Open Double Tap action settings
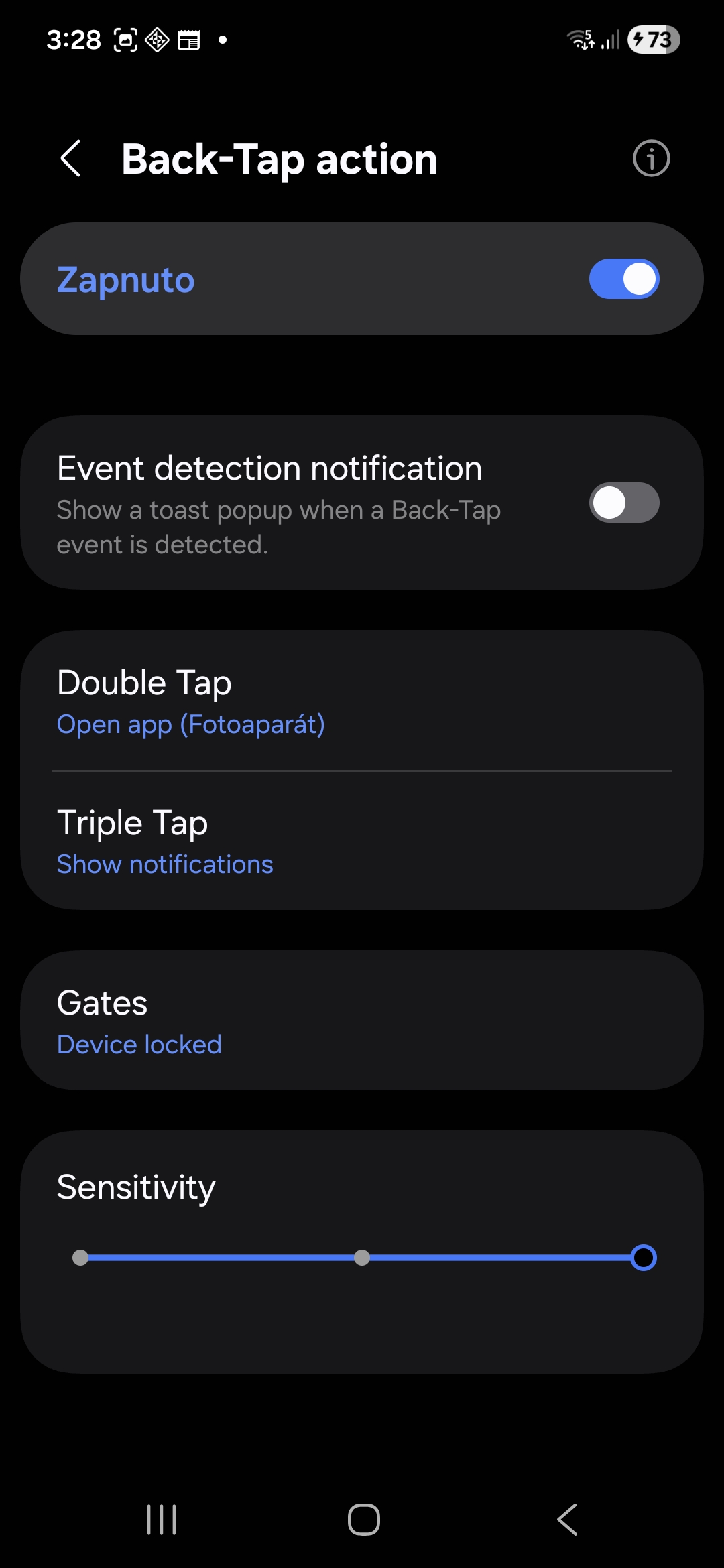Screen dimensions: 724x1568 click(362, 702)
